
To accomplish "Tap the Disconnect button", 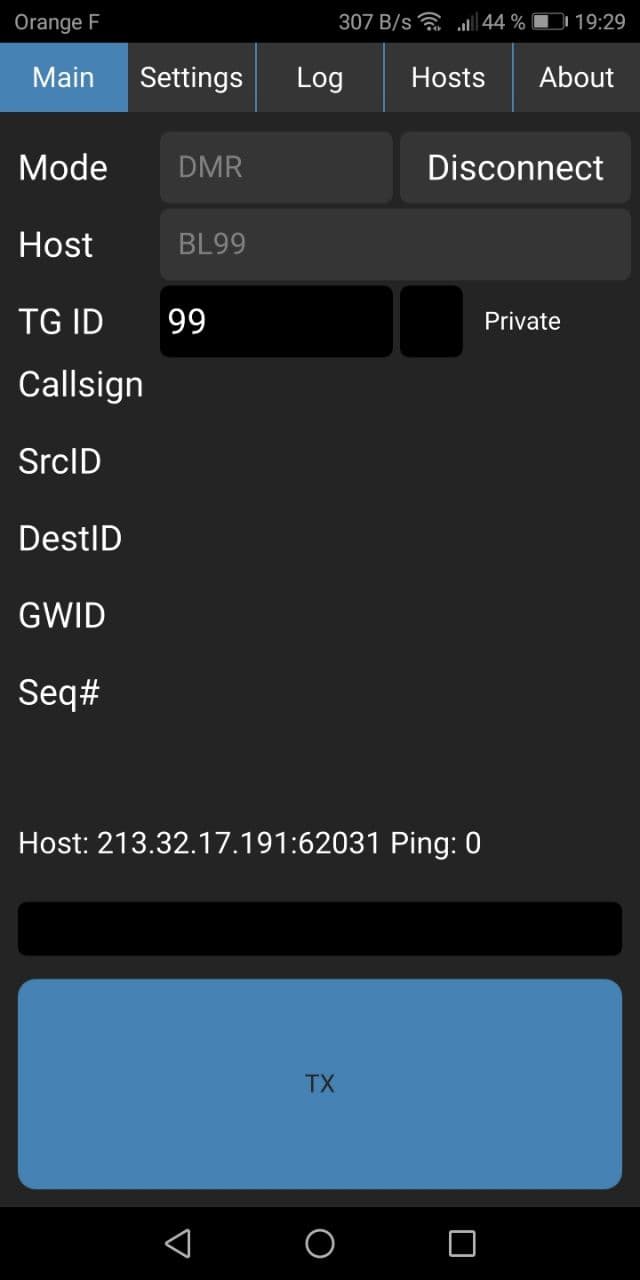I will pyautogui.click(x=515, y=167).
